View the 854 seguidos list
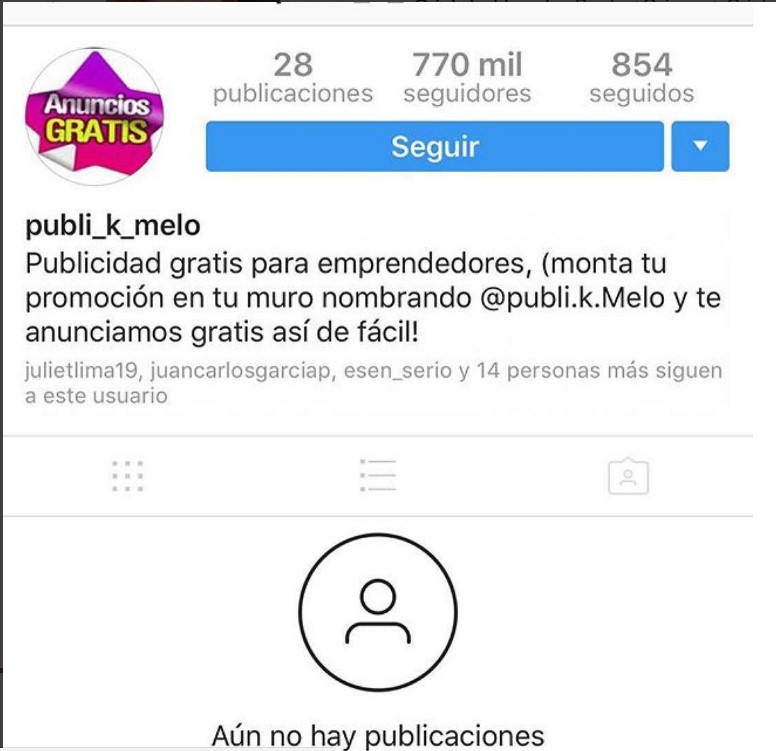Screen dimensions: 776x751 click(641, 78)
